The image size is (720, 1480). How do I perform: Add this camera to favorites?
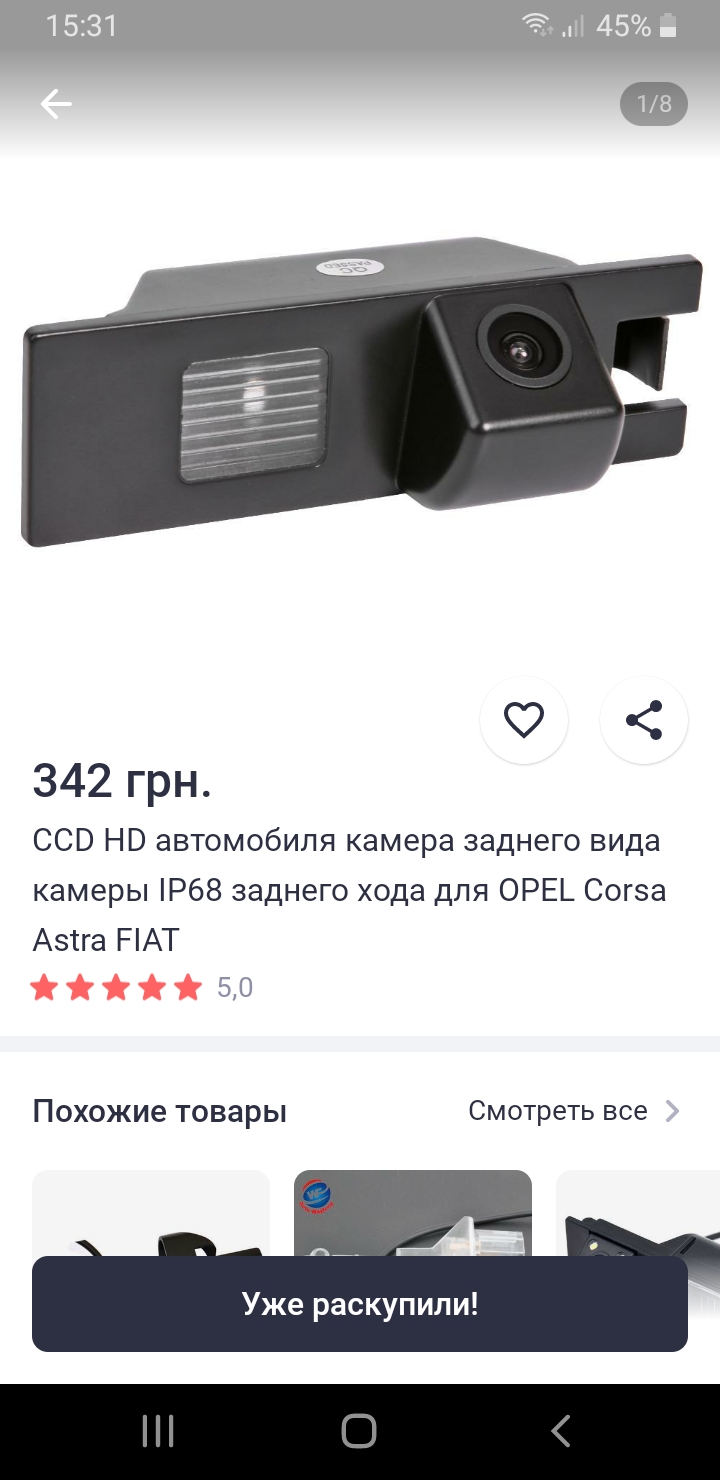524,720
